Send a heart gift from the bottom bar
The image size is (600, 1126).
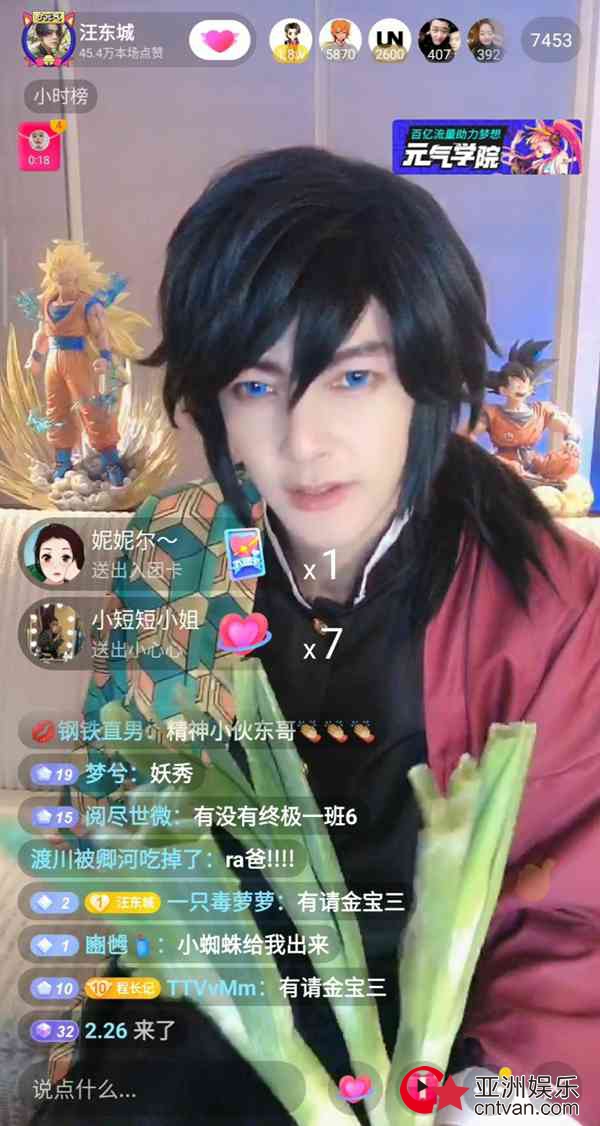[353, 1088]
